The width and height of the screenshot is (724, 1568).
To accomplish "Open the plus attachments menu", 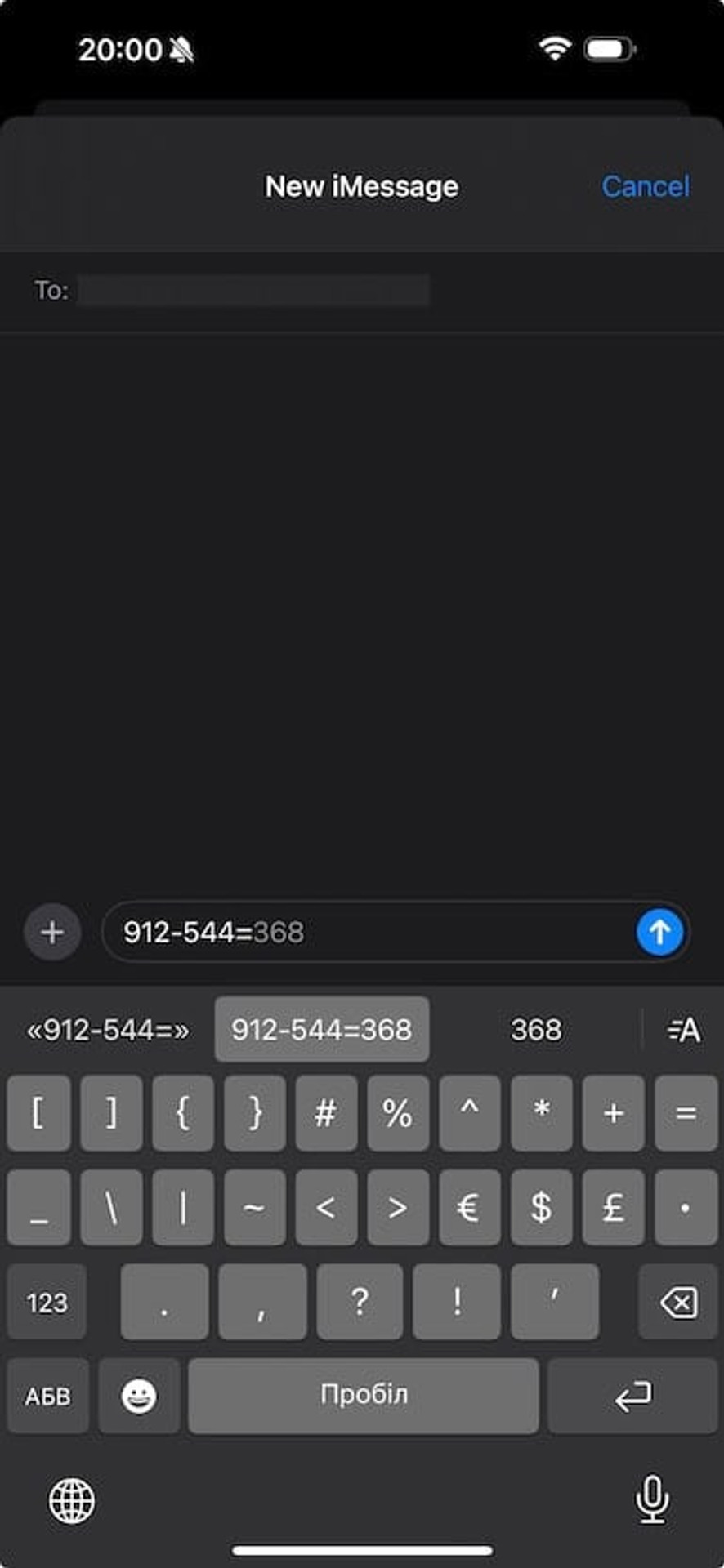I will (x=52, y=932).
